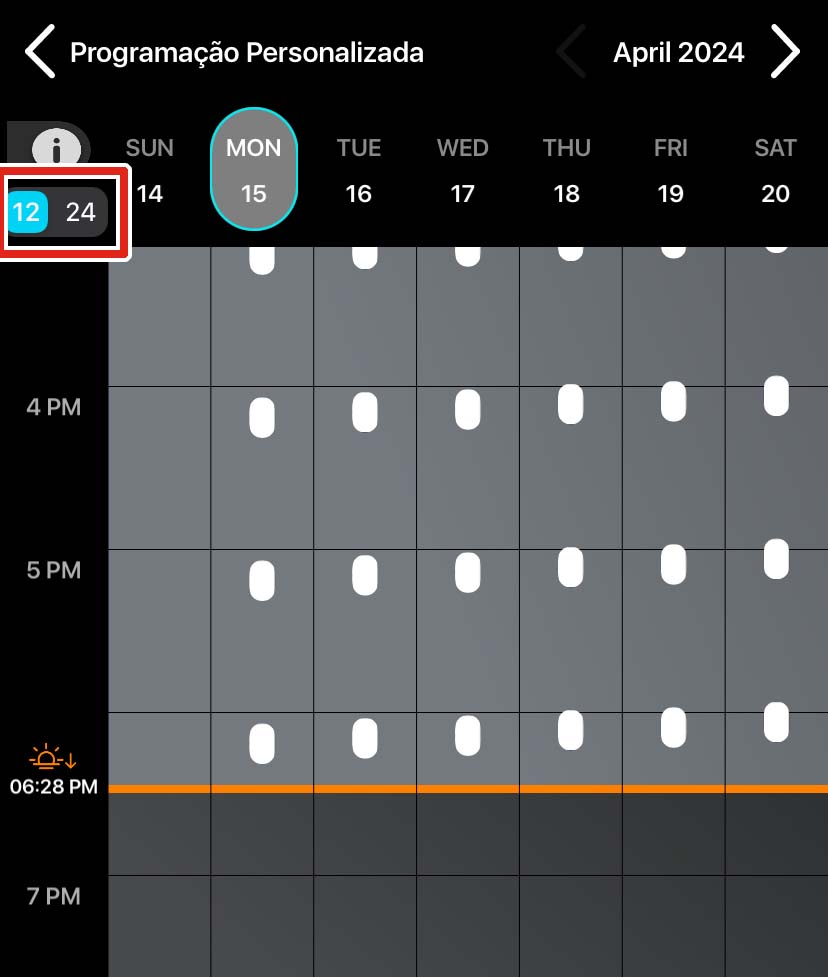Select the schedule marker on Saturday at 4 PM
The height and width of the screenshot is (977, 828).
[x=776, y=397]
